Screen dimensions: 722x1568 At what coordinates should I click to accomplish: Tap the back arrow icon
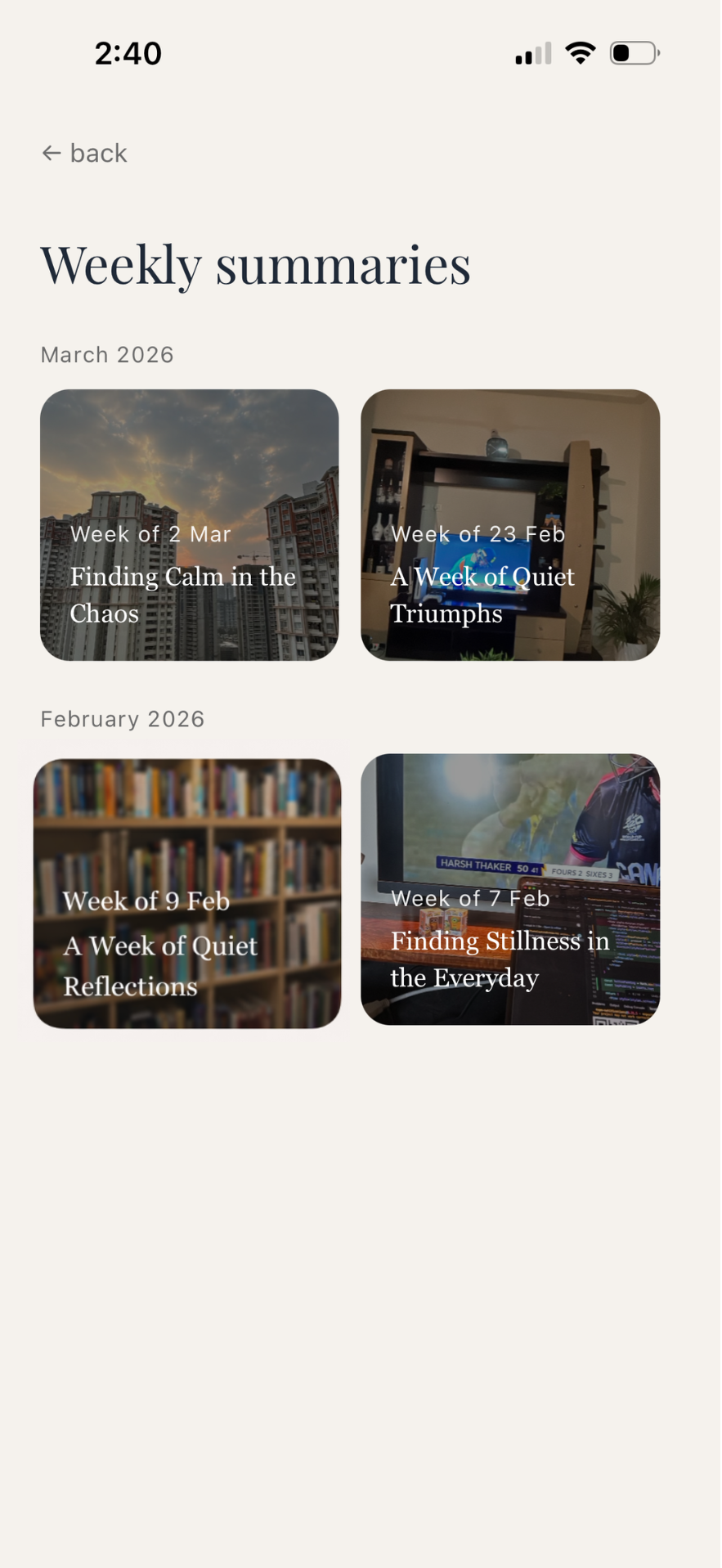pyautogui.click(x=52, y=154)
